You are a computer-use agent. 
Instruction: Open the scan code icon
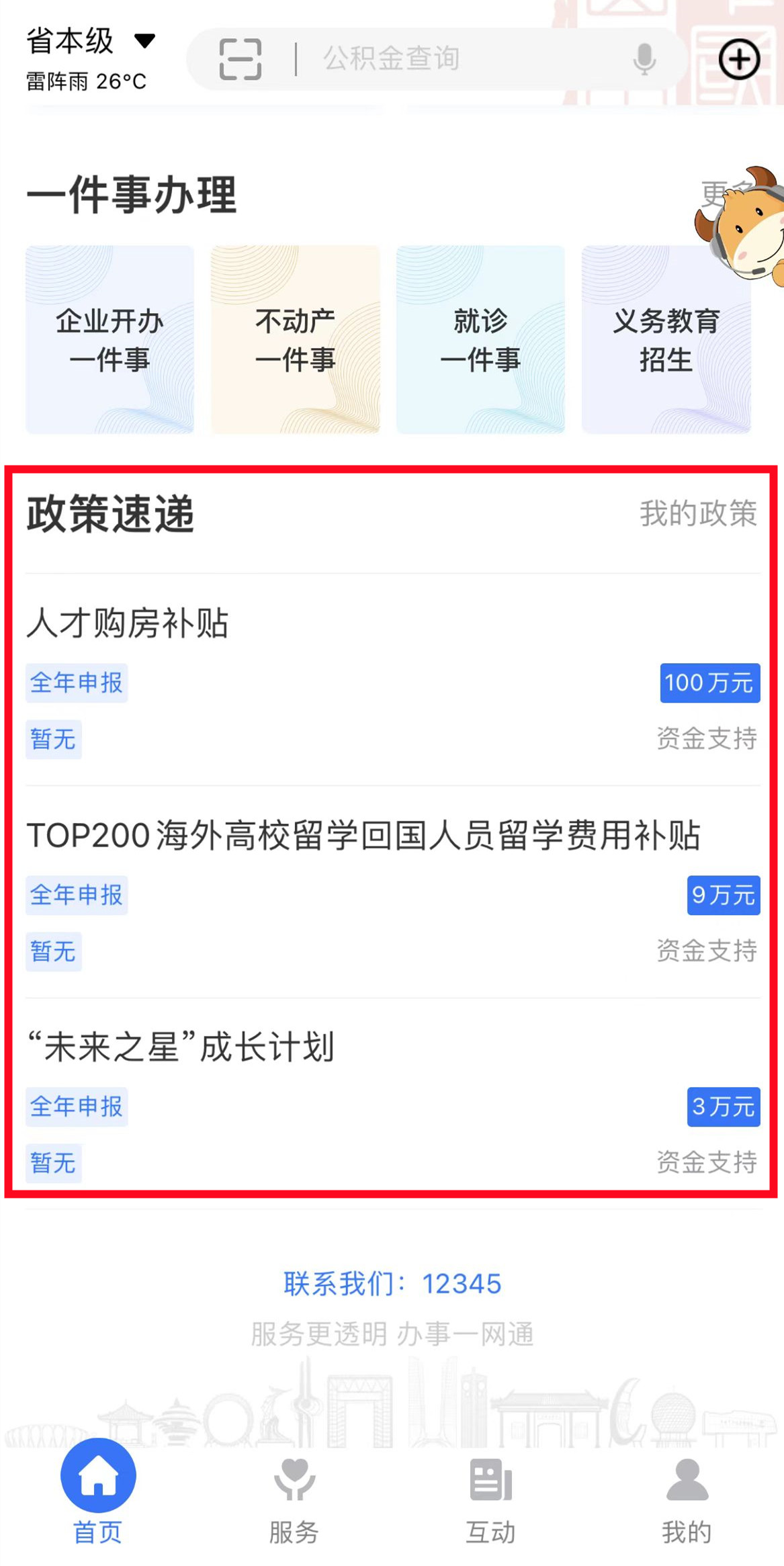tap(240, 59)
